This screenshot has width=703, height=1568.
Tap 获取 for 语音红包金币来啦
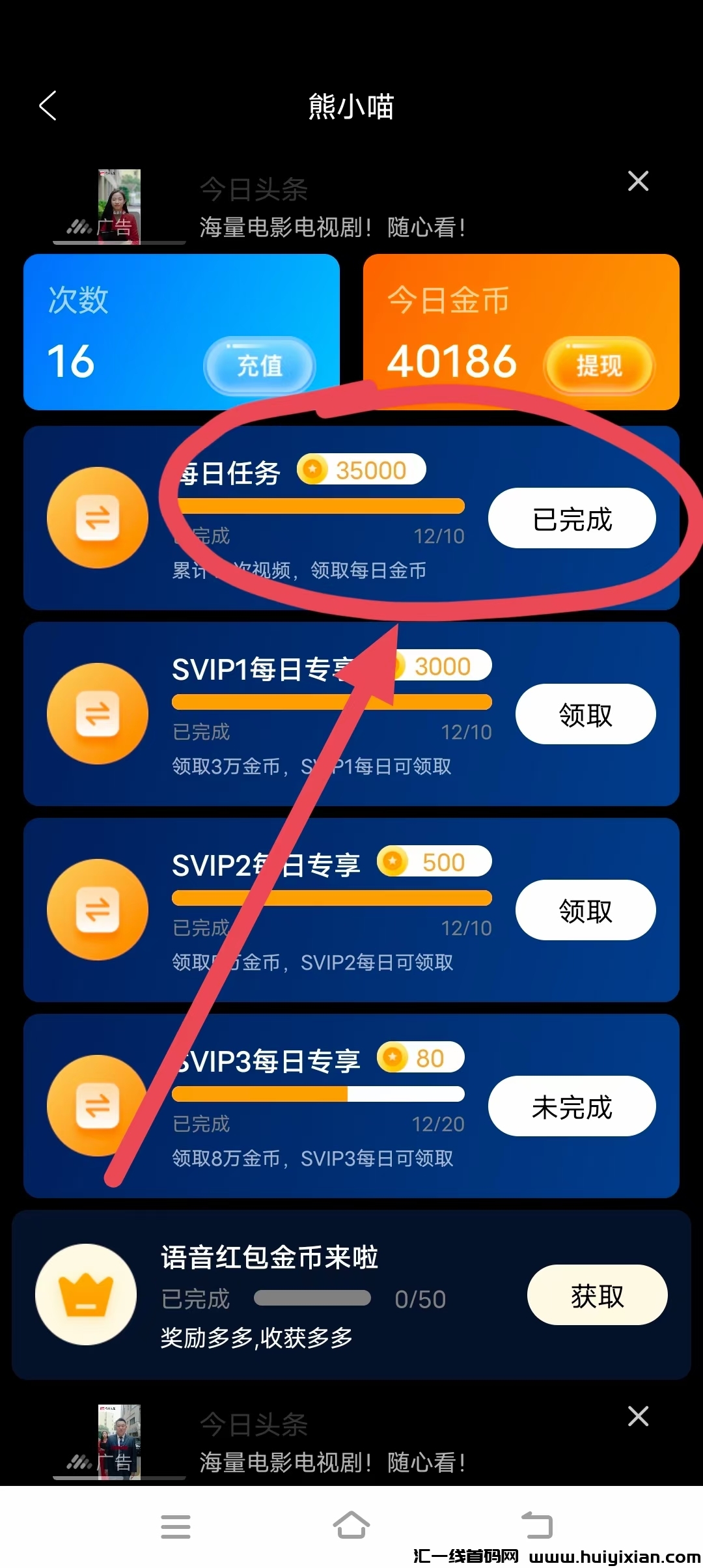point(597,1295)
